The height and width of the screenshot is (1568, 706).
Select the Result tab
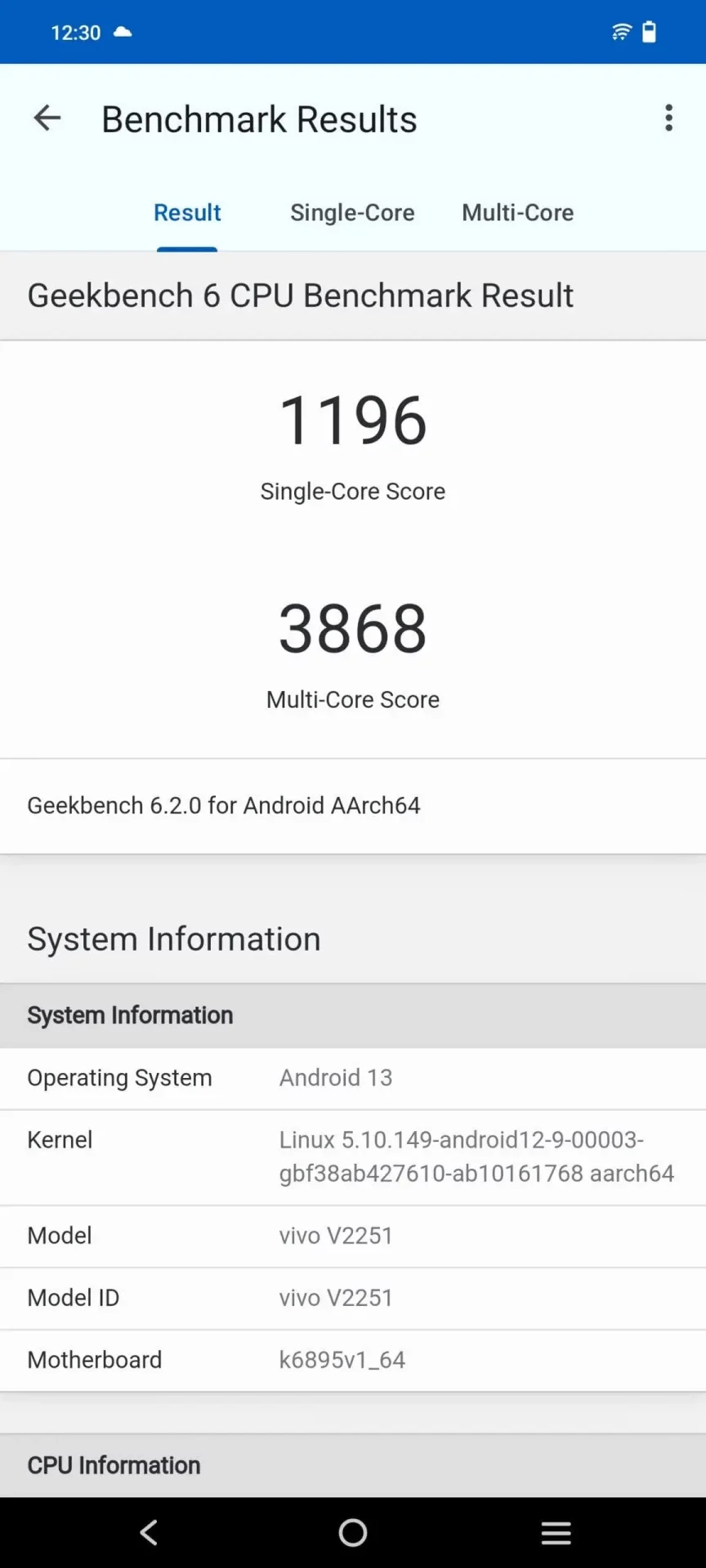tap(187, 212)
